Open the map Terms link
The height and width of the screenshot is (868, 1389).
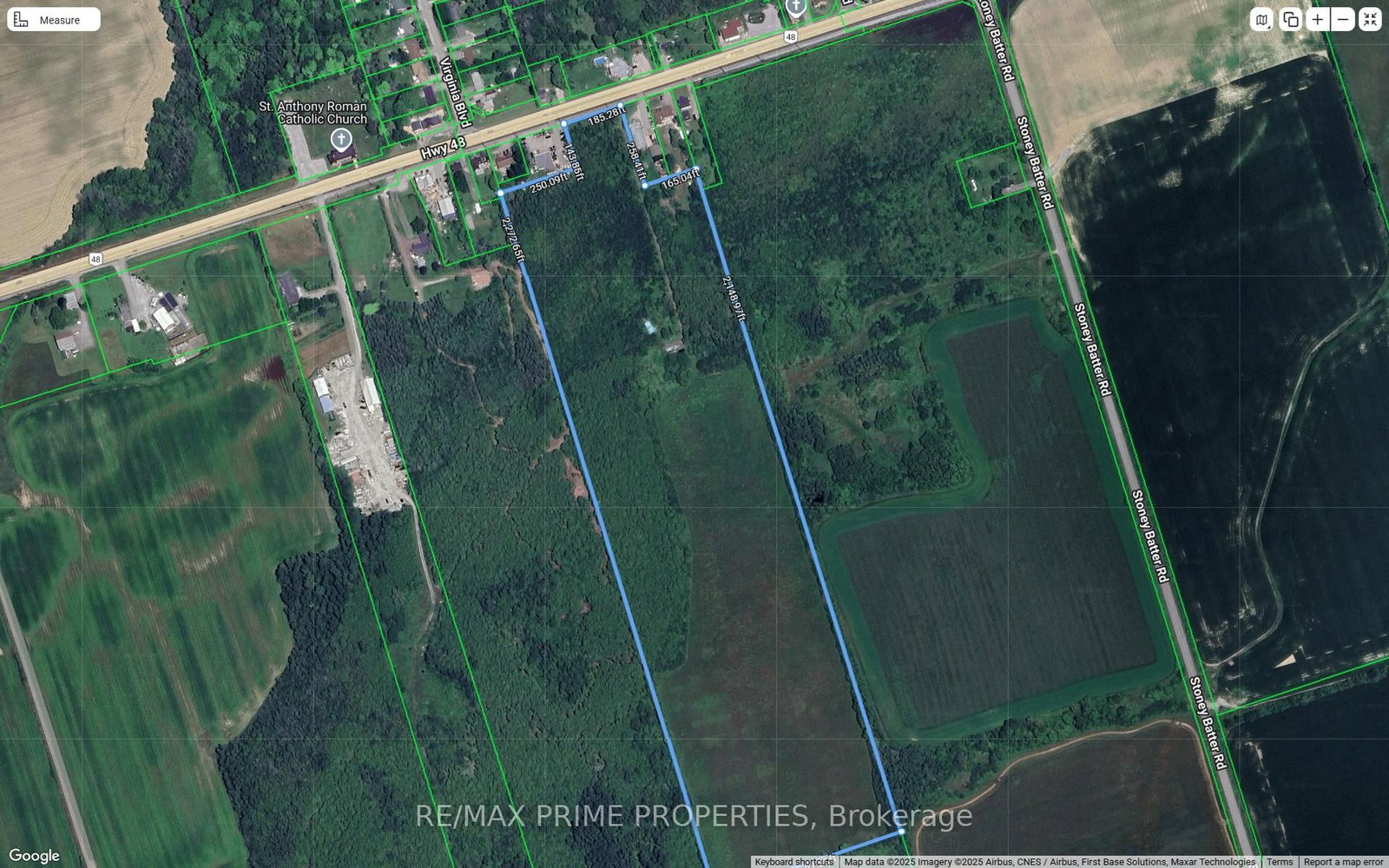coord(1279,862)
